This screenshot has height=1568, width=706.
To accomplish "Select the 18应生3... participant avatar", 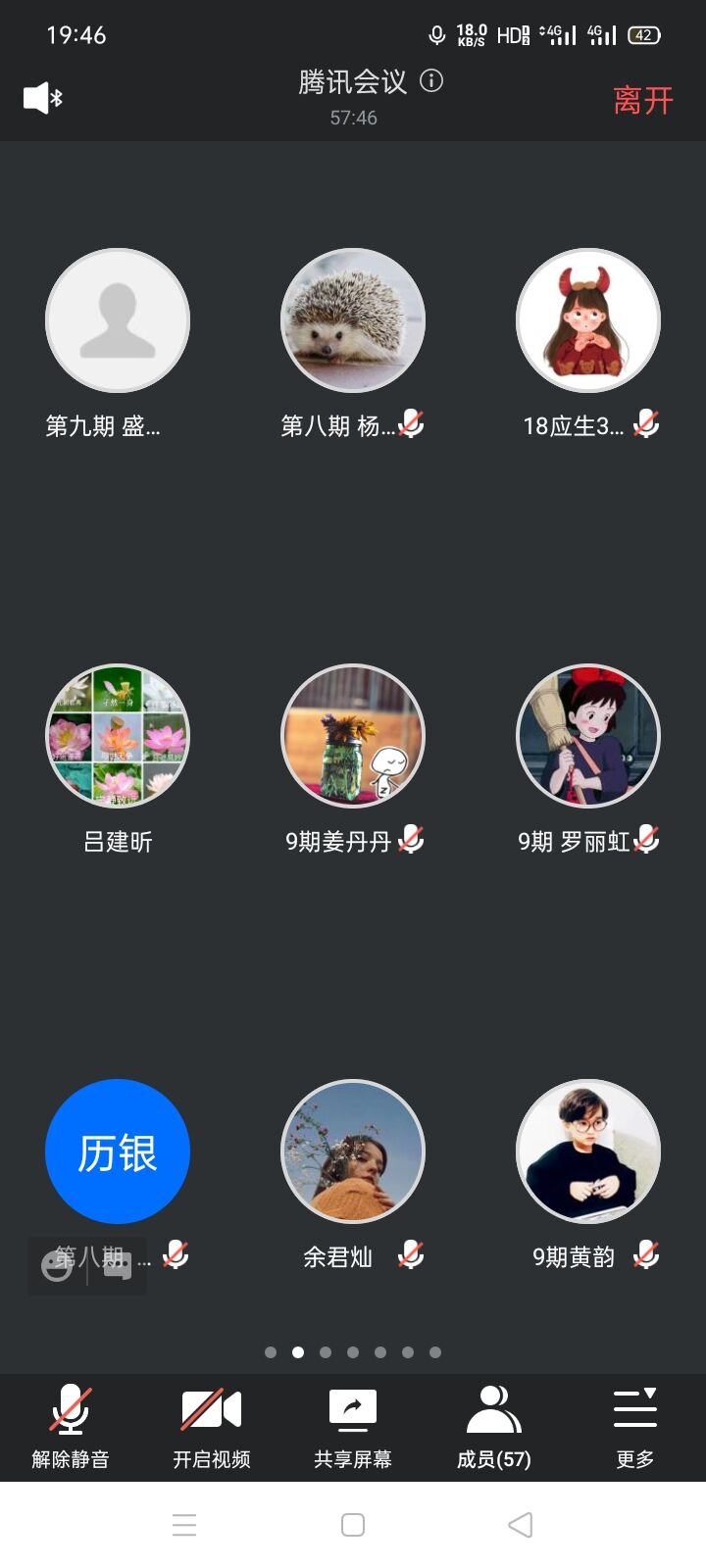I will point(588,320).
